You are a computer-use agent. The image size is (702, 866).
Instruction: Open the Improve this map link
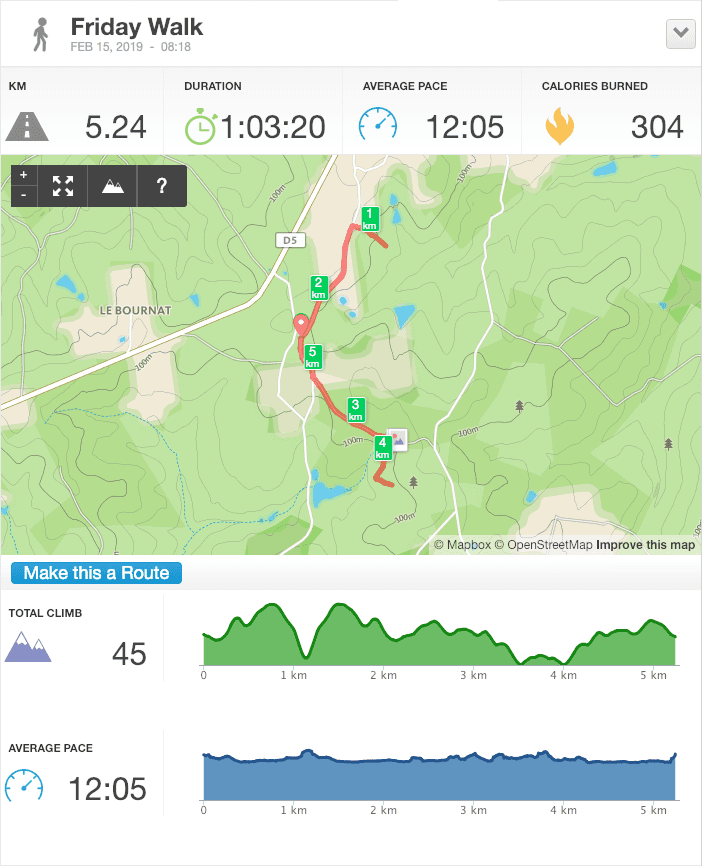645,545
